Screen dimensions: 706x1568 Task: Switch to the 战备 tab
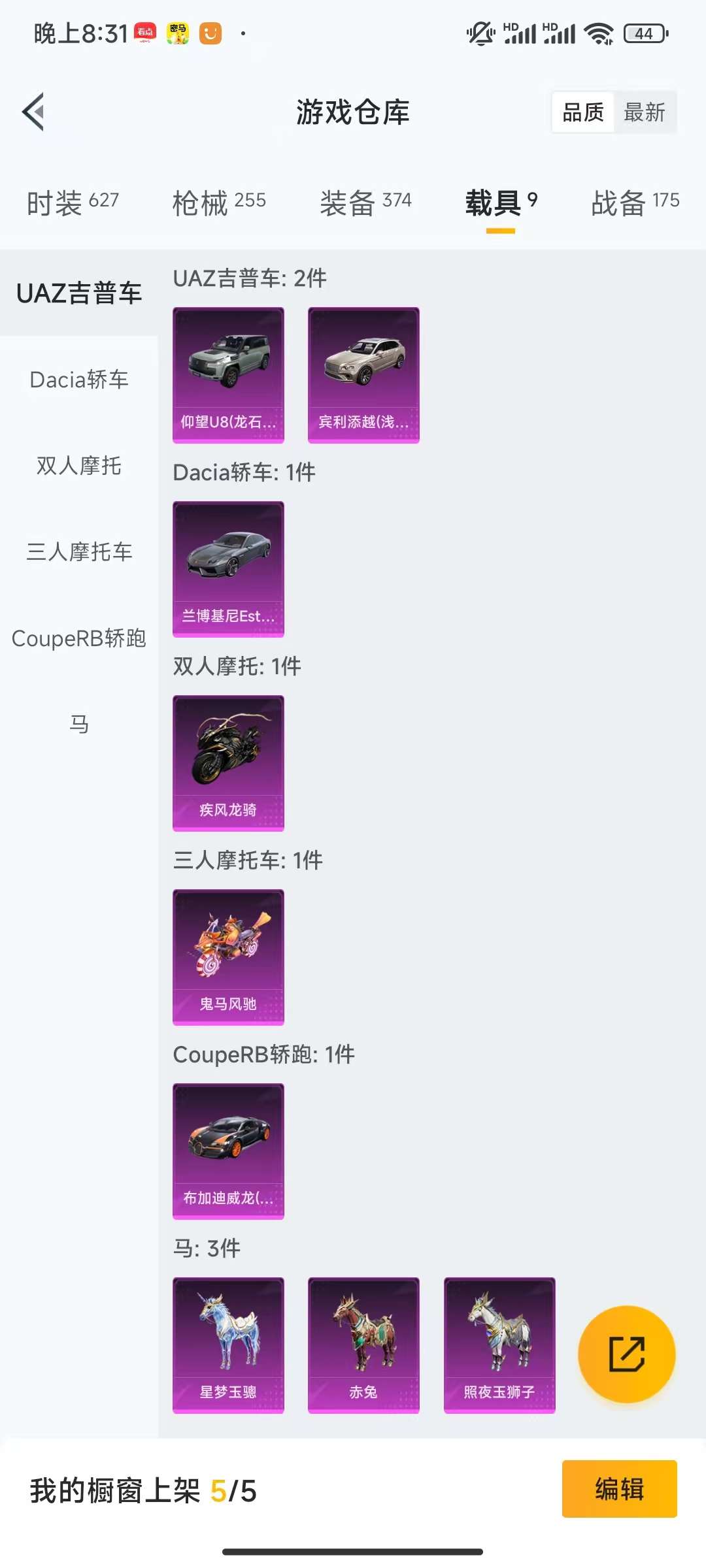click(635, 203)
